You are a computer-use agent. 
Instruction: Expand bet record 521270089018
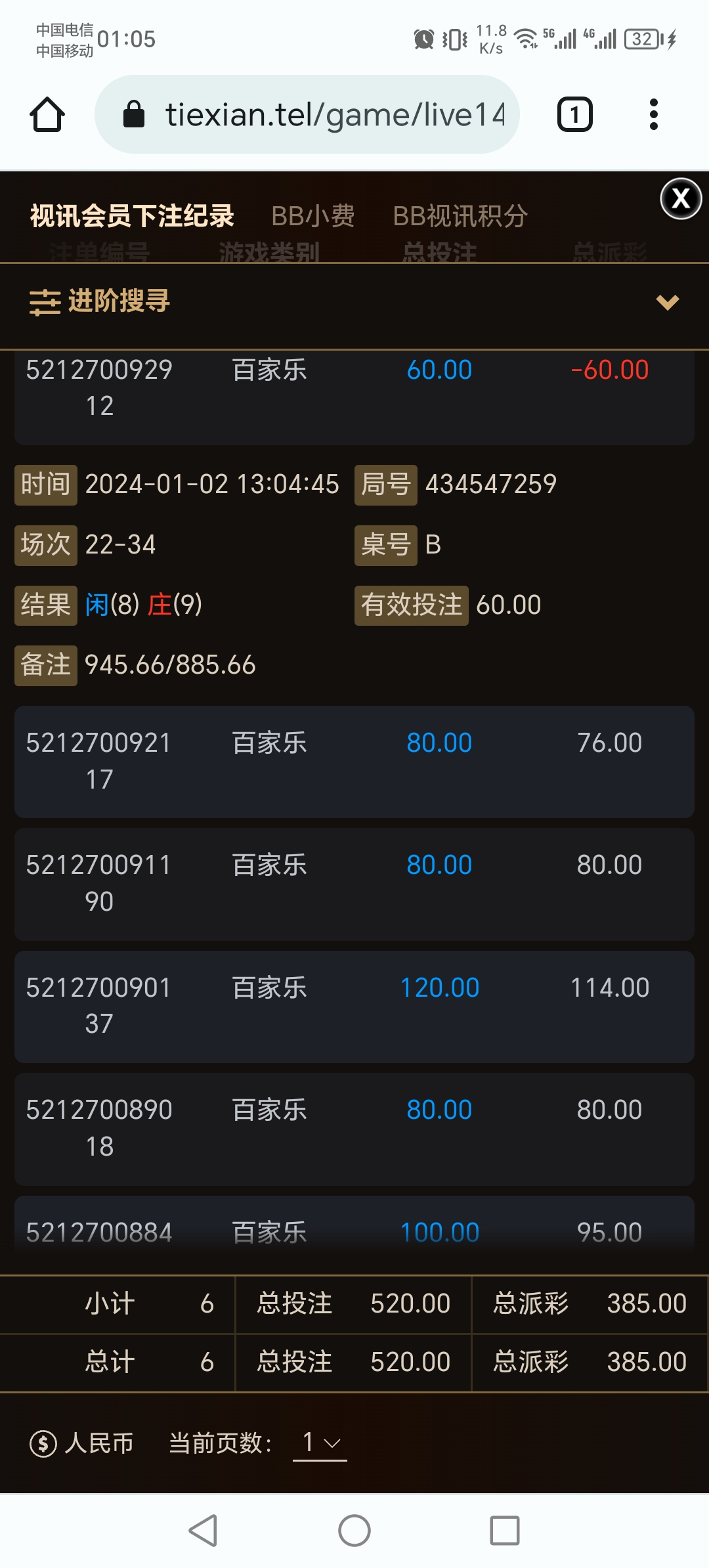(x=354, y=1128)
